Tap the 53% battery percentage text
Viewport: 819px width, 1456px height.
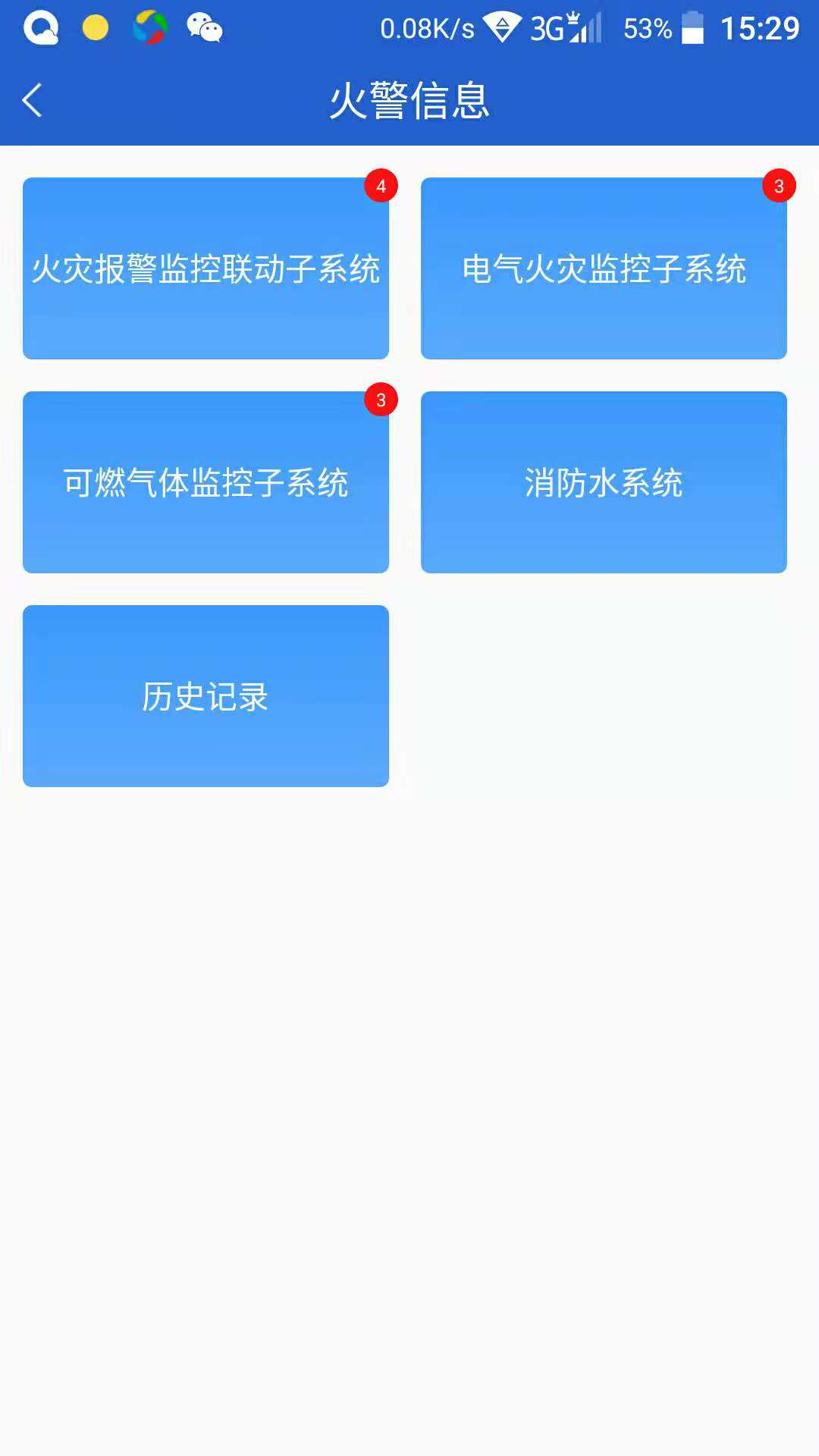(648, 29)
